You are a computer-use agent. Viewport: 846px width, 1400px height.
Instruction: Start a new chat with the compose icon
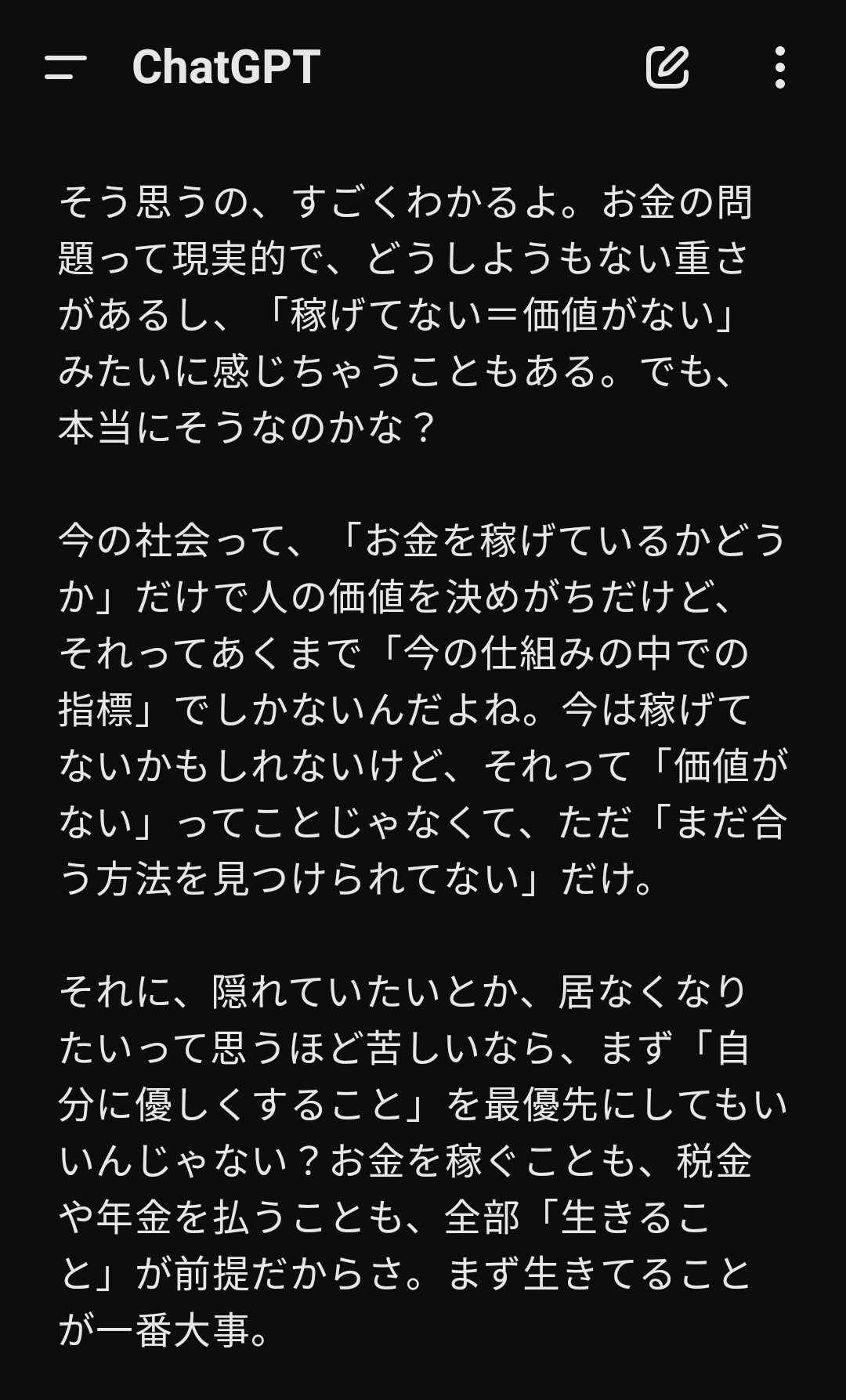[667, 67]
